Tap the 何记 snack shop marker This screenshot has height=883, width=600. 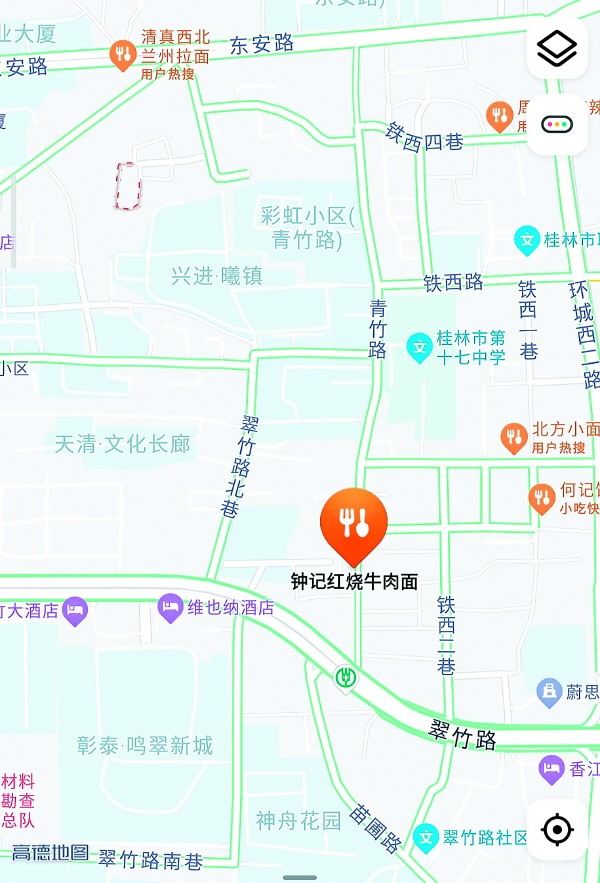[542, 497]
